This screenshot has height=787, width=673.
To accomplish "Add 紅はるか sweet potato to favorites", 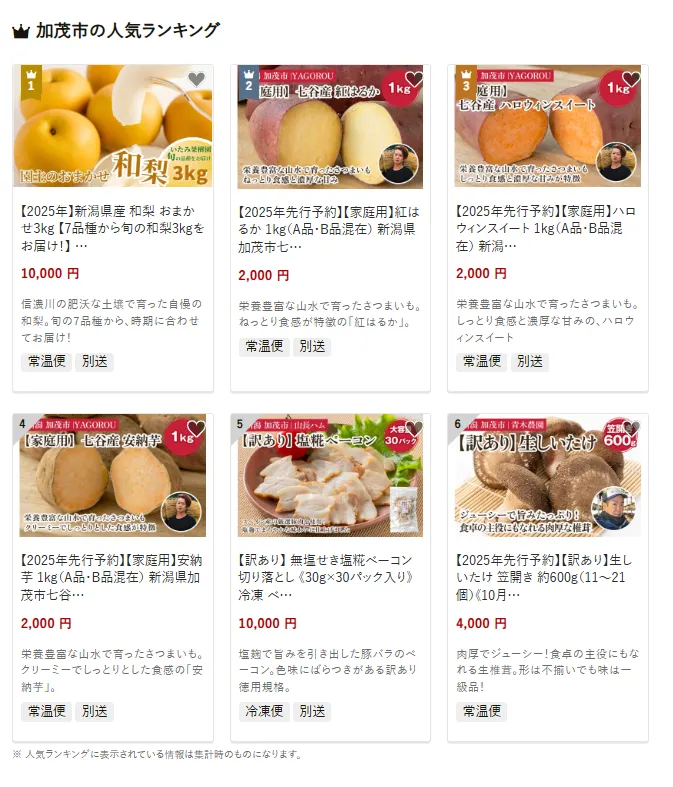I will point(414,79).
